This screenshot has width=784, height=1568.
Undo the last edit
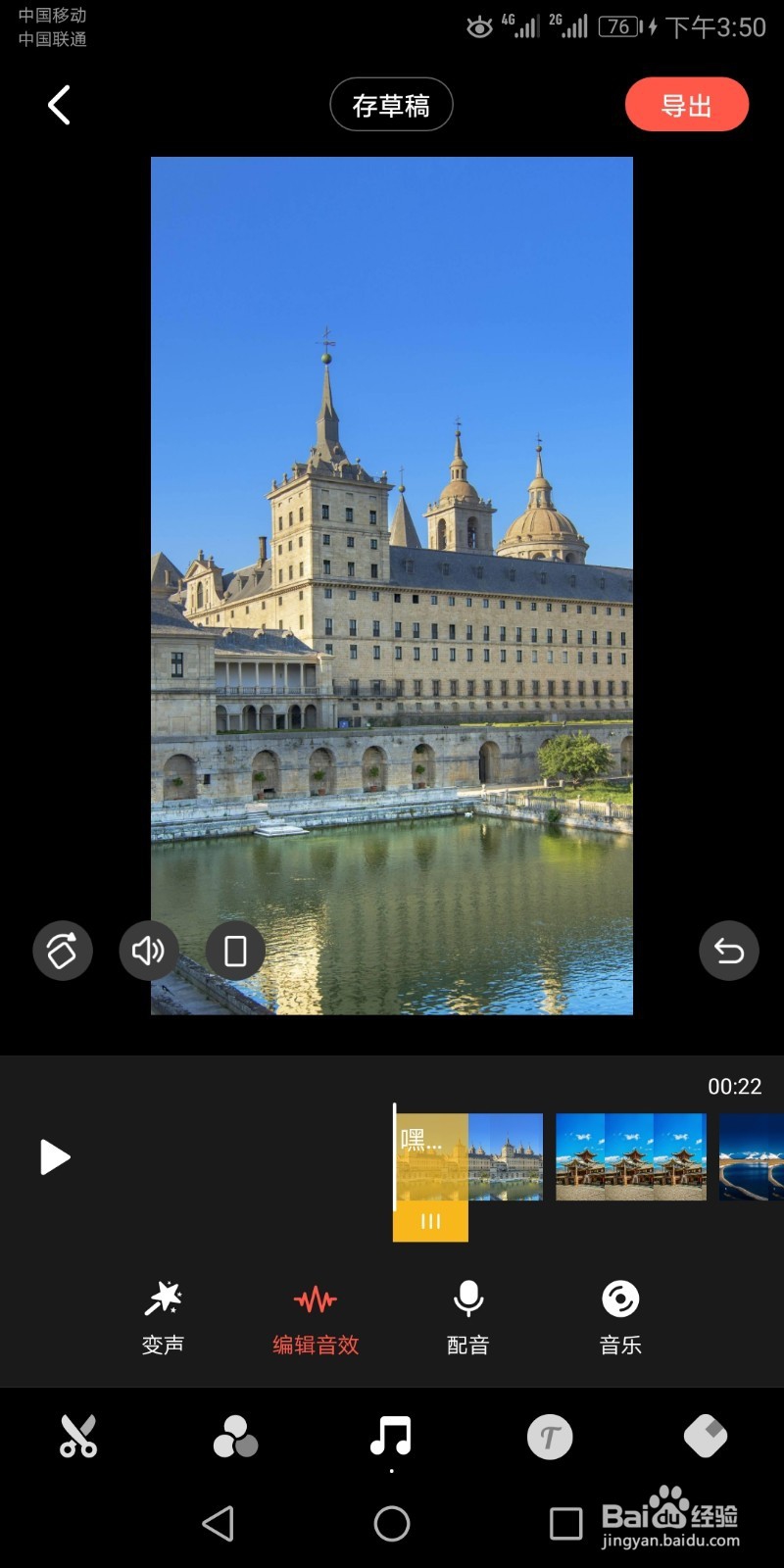[729, 951]
